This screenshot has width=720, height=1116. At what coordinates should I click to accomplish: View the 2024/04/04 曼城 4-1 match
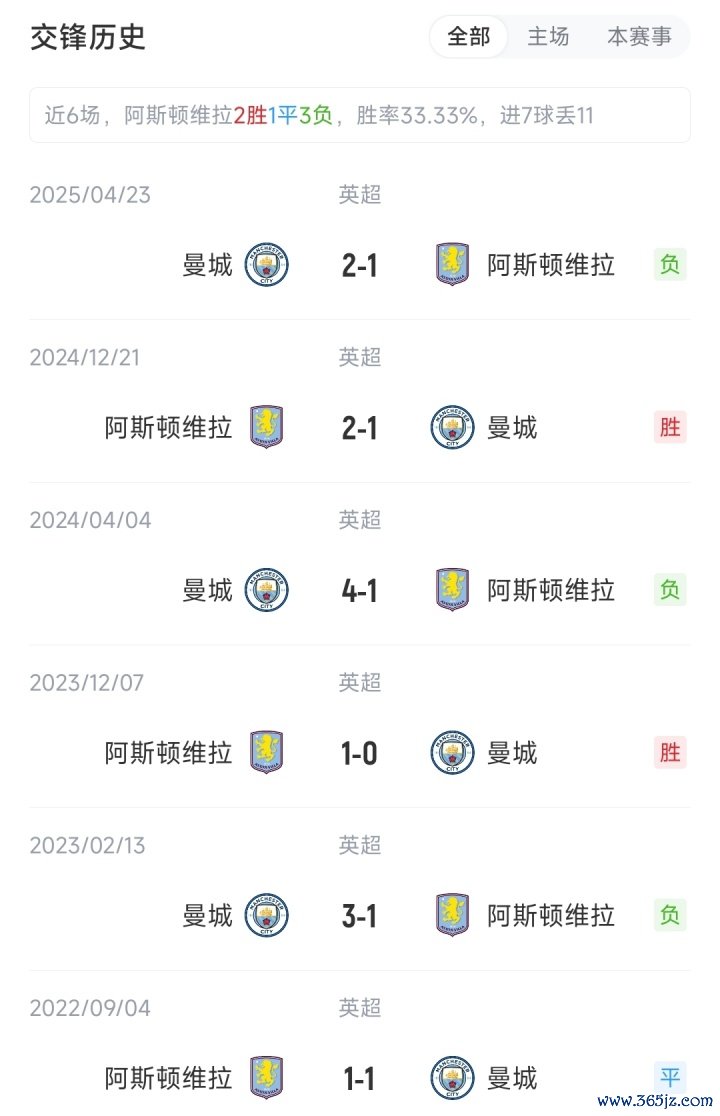tap(359, 590)
